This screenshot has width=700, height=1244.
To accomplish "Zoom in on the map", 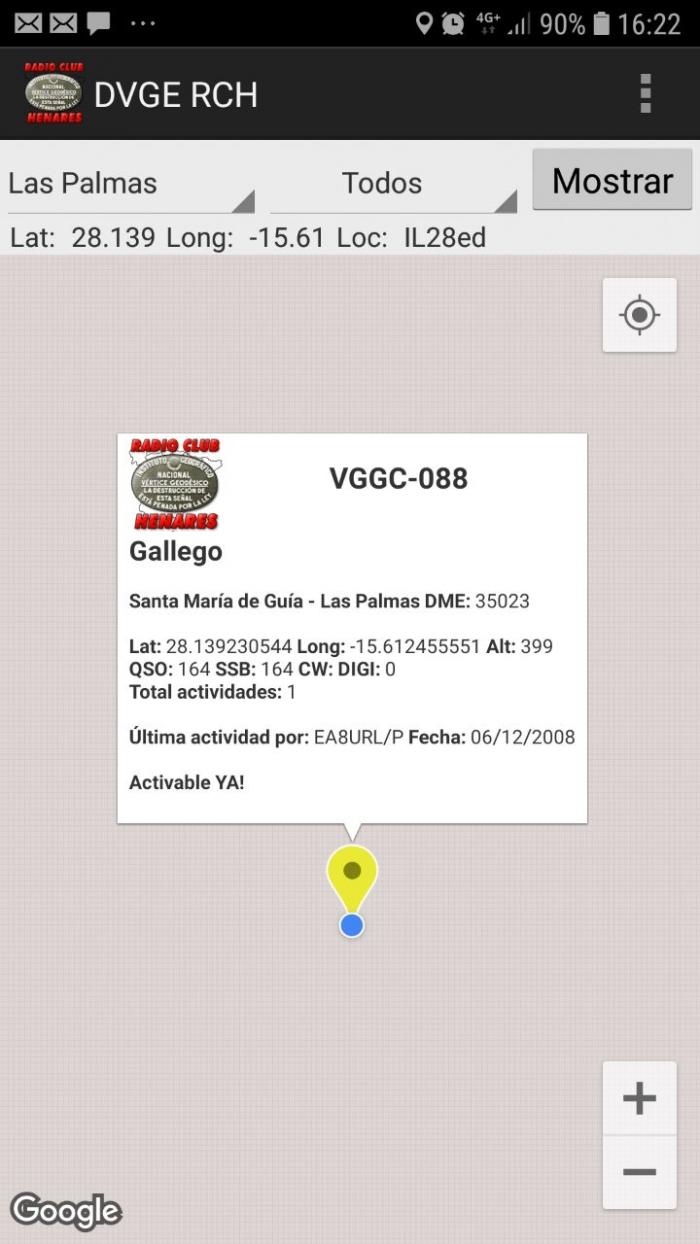I will click(639, 1099).
